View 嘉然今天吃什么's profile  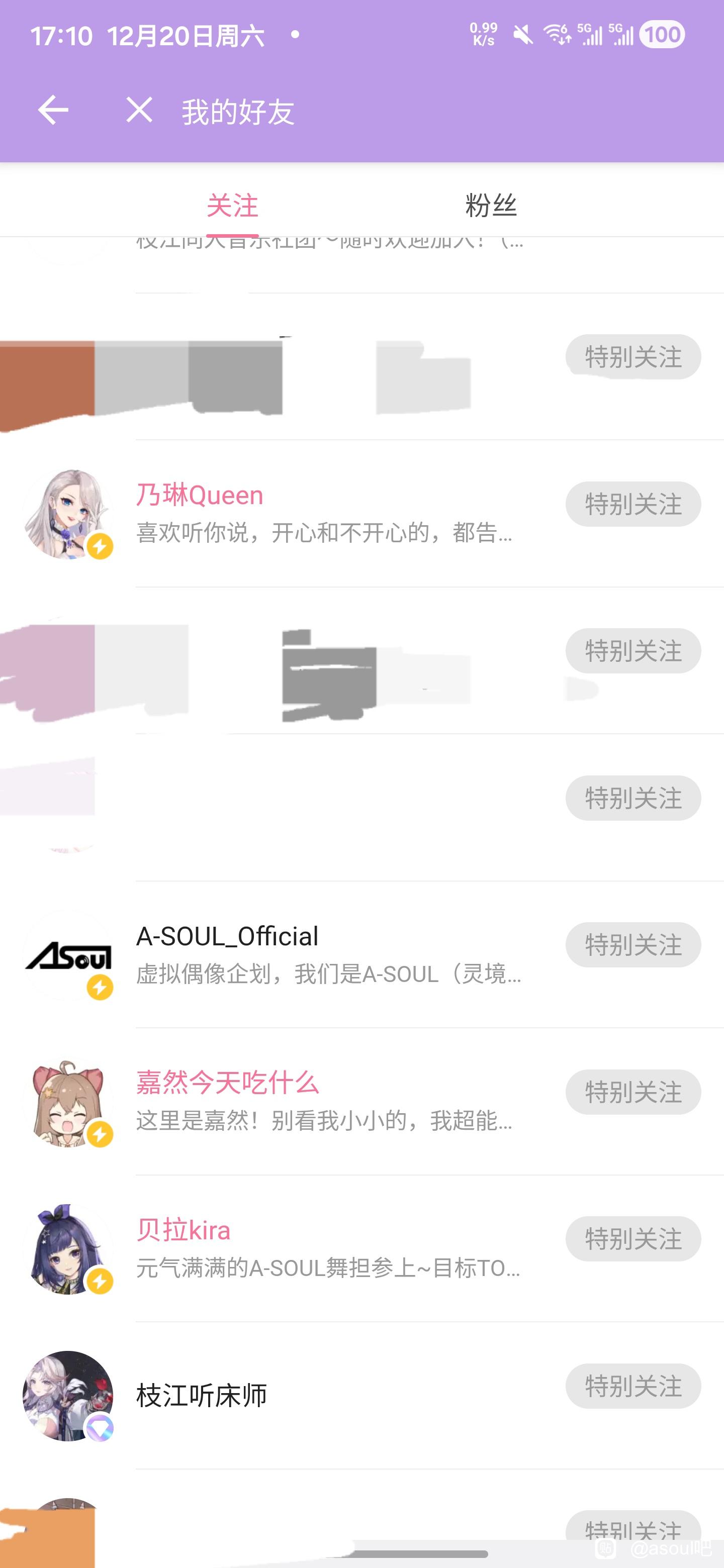[x=227, y=1084]
